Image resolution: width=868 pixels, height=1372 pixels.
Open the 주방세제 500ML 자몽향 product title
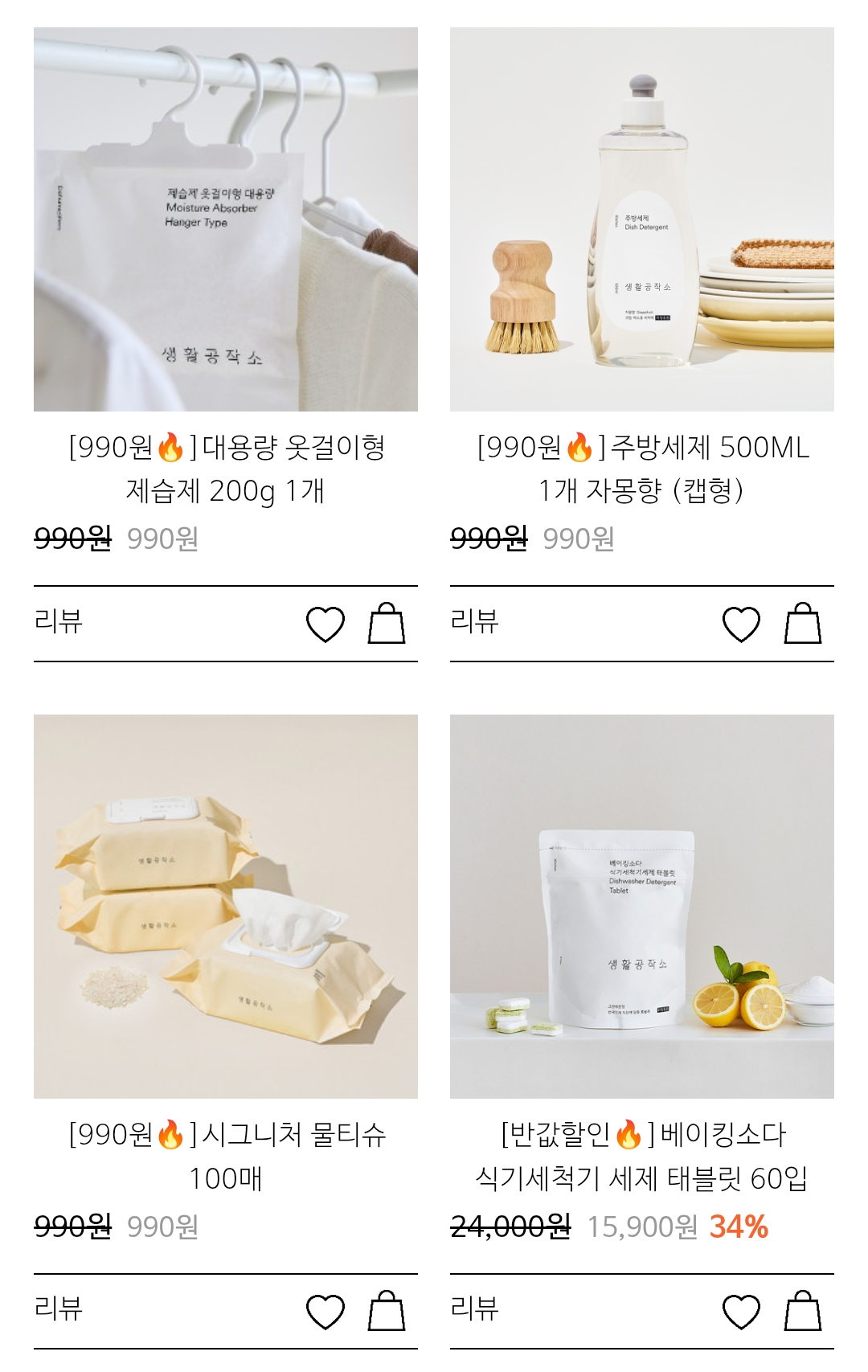pos(642,469)
